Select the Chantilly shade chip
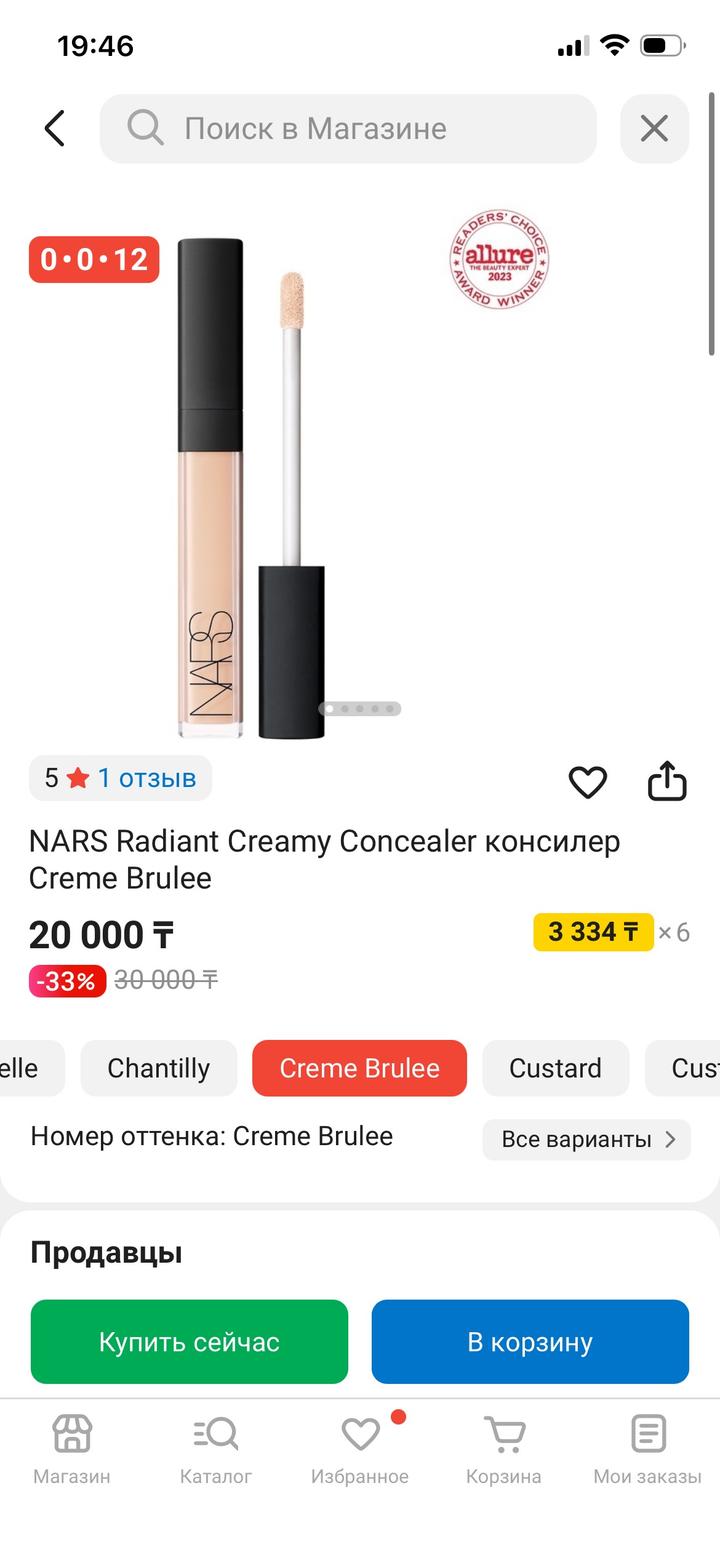Viewport: 720px width, 1558px height. pos(159,1068)
